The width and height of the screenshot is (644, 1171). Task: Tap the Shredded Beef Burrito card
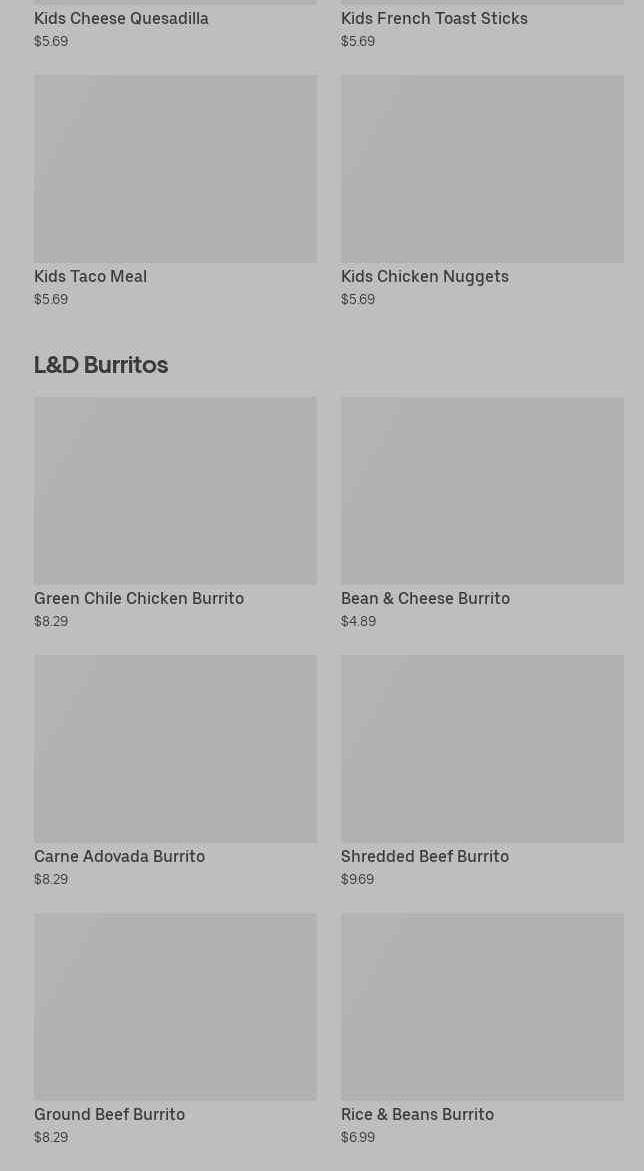[x=482, y=771]
